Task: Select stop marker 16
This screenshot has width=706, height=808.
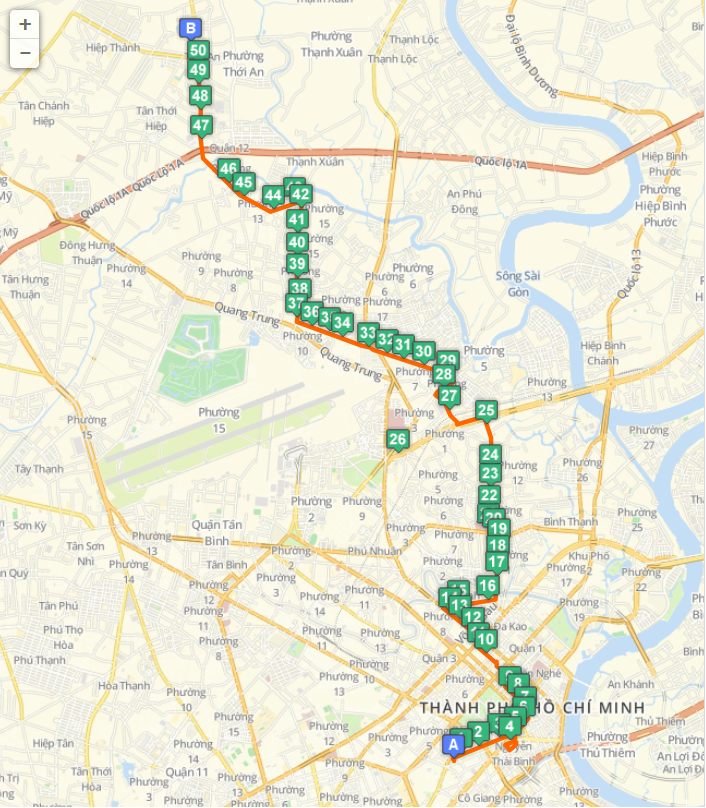Action: [x=487, y=586]
